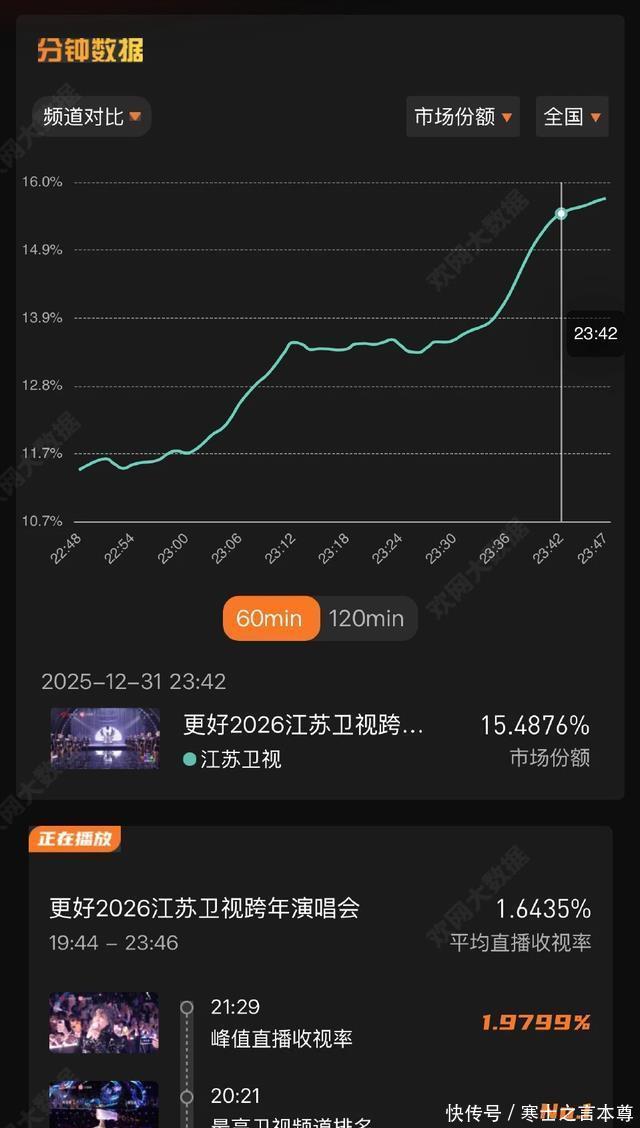The height and width of the screenshot is (1128, 640).
Task: Open the 频道对比 dropdown
Action: [x=91, y=117]
